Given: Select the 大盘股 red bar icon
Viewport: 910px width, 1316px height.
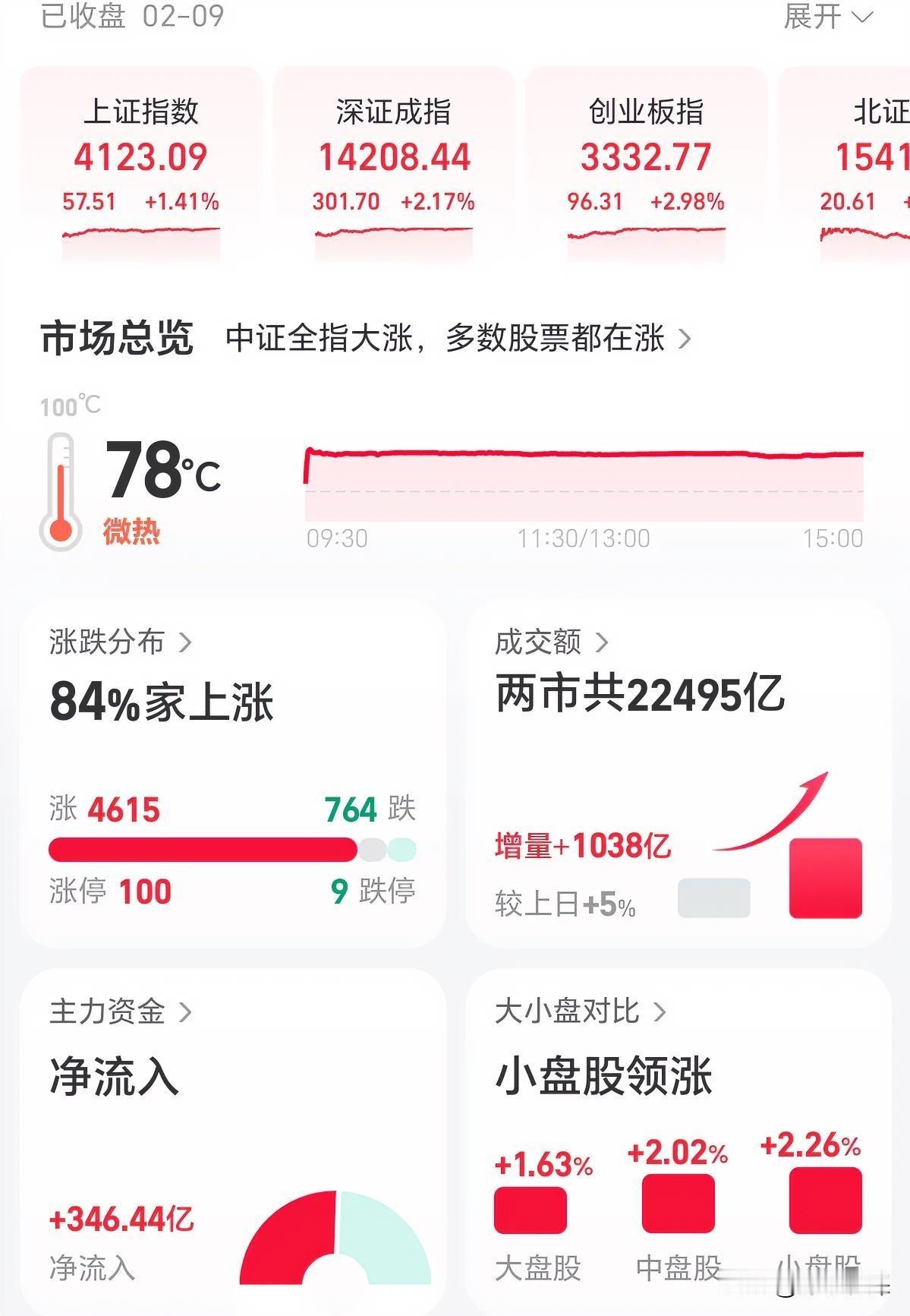Looking at the screenshot, I should click(x=530, y=1210).
